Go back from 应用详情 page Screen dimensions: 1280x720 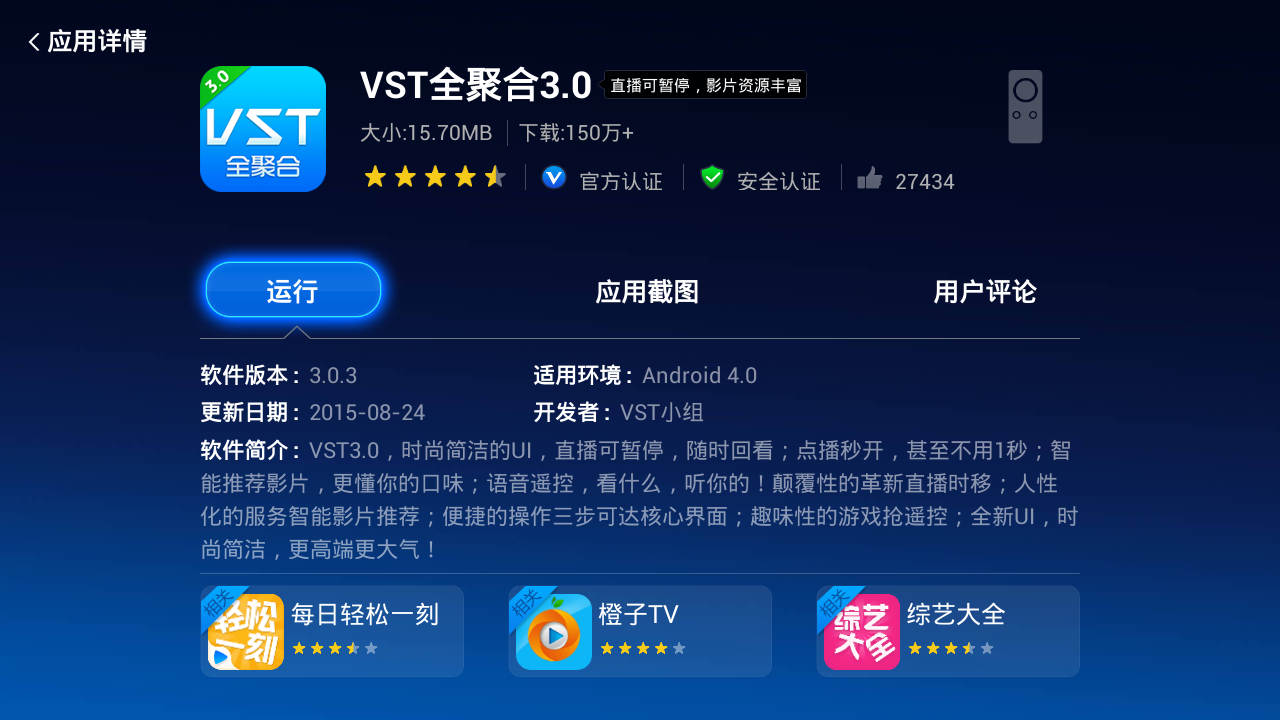click(36, 42)
